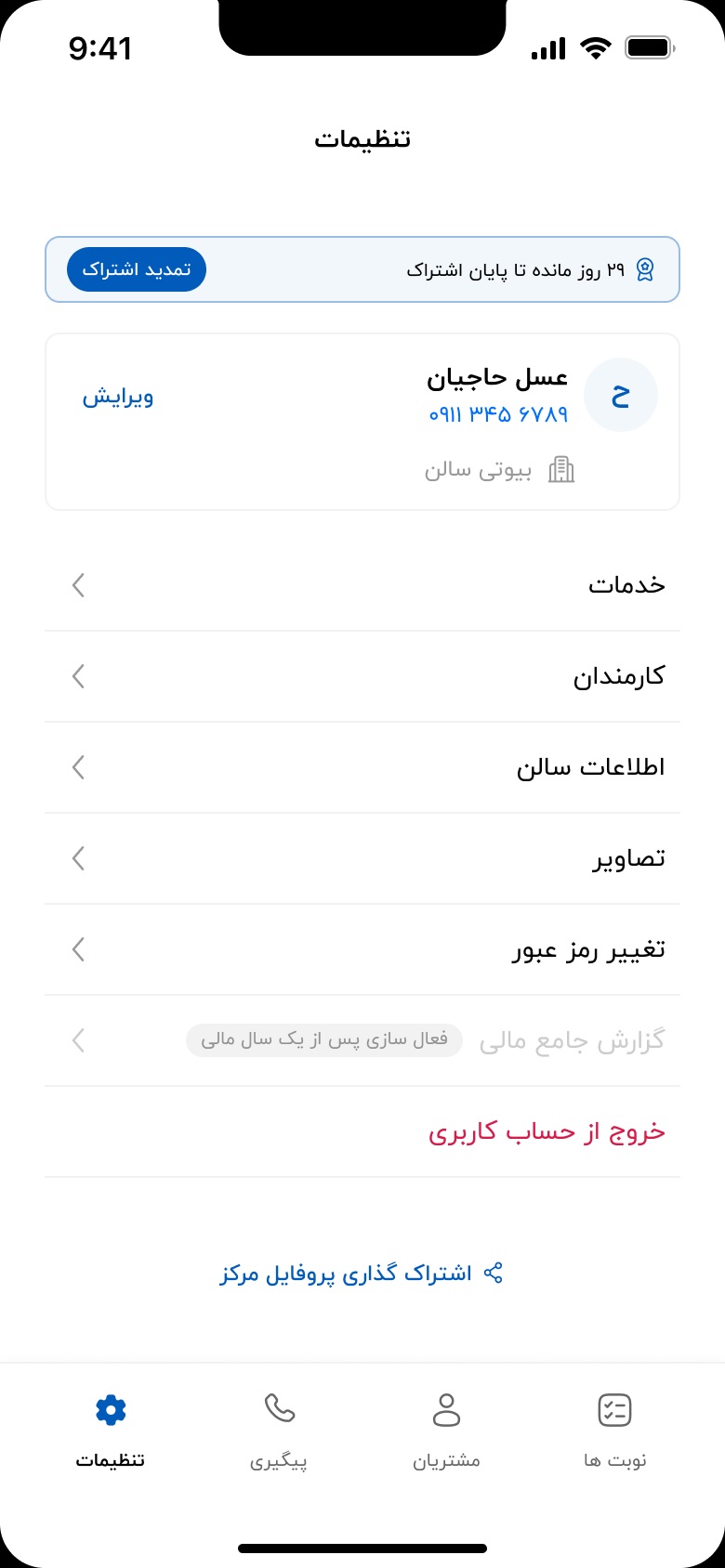Image resolution: width=725 pixels, height=1568 pixels.
Task: Expand the خدمات row
Action: [x=78, y=585]
